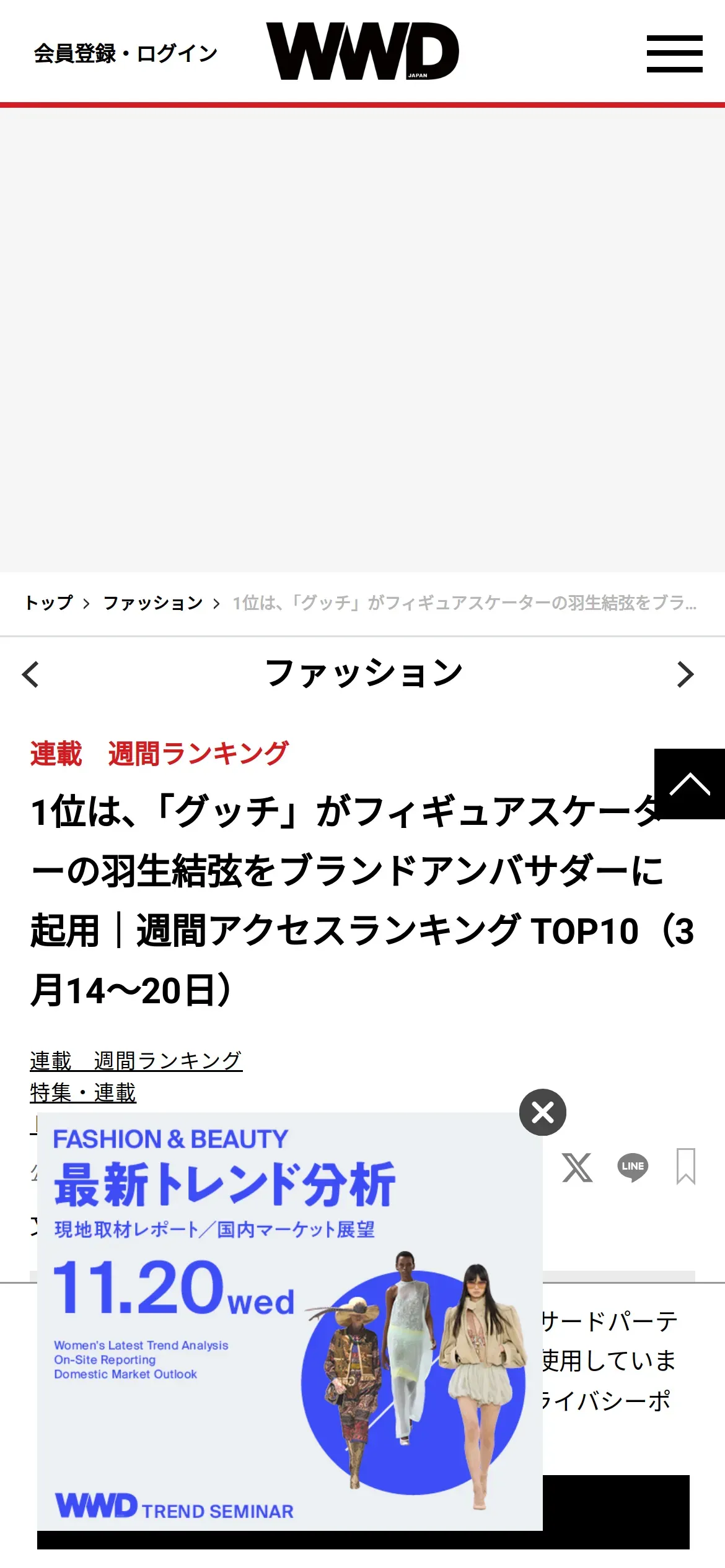Go to the next category arrow
This screenshot has width=725, height=1568.
coord(685,674)
